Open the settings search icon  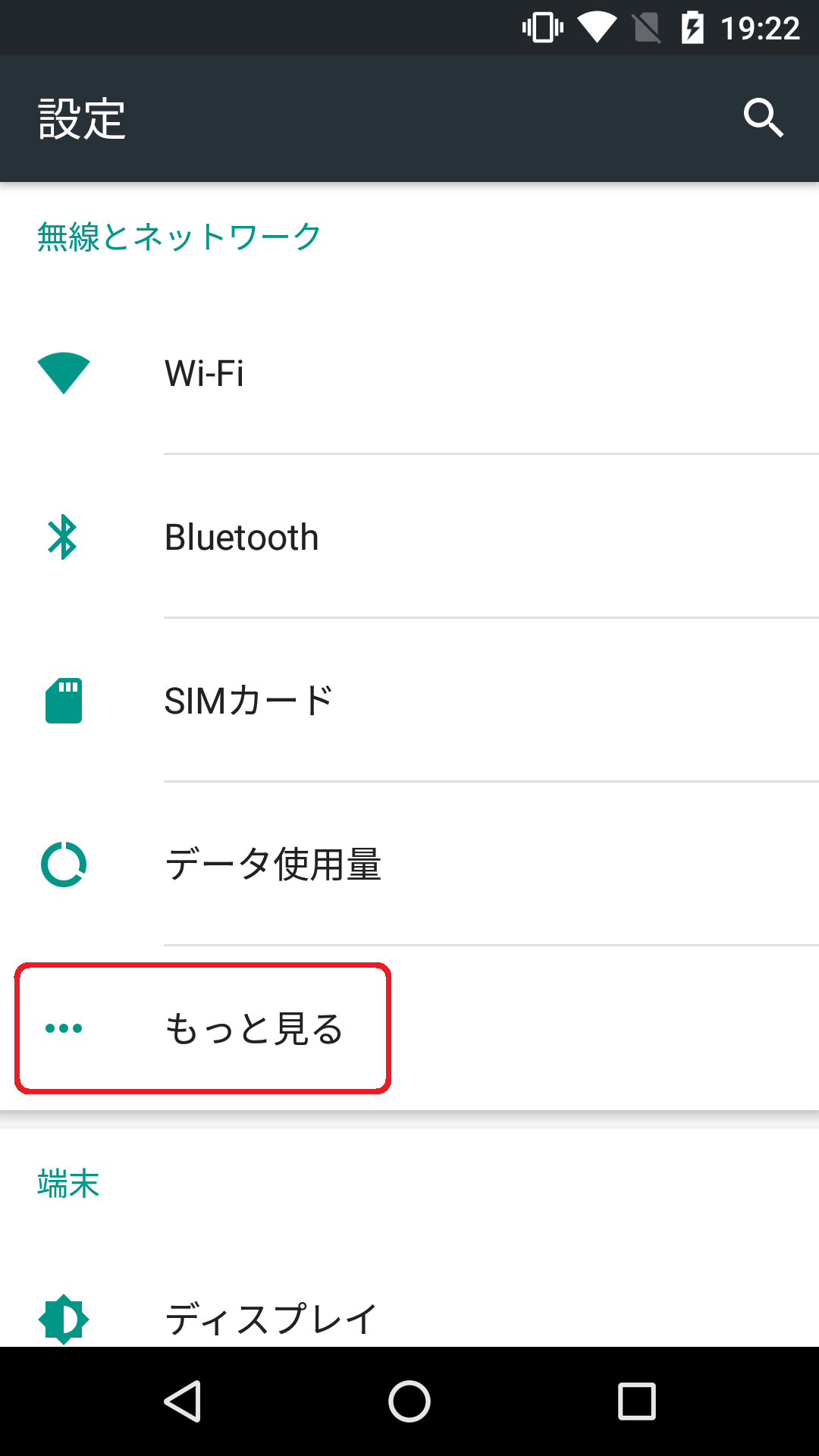coord(763,118)
